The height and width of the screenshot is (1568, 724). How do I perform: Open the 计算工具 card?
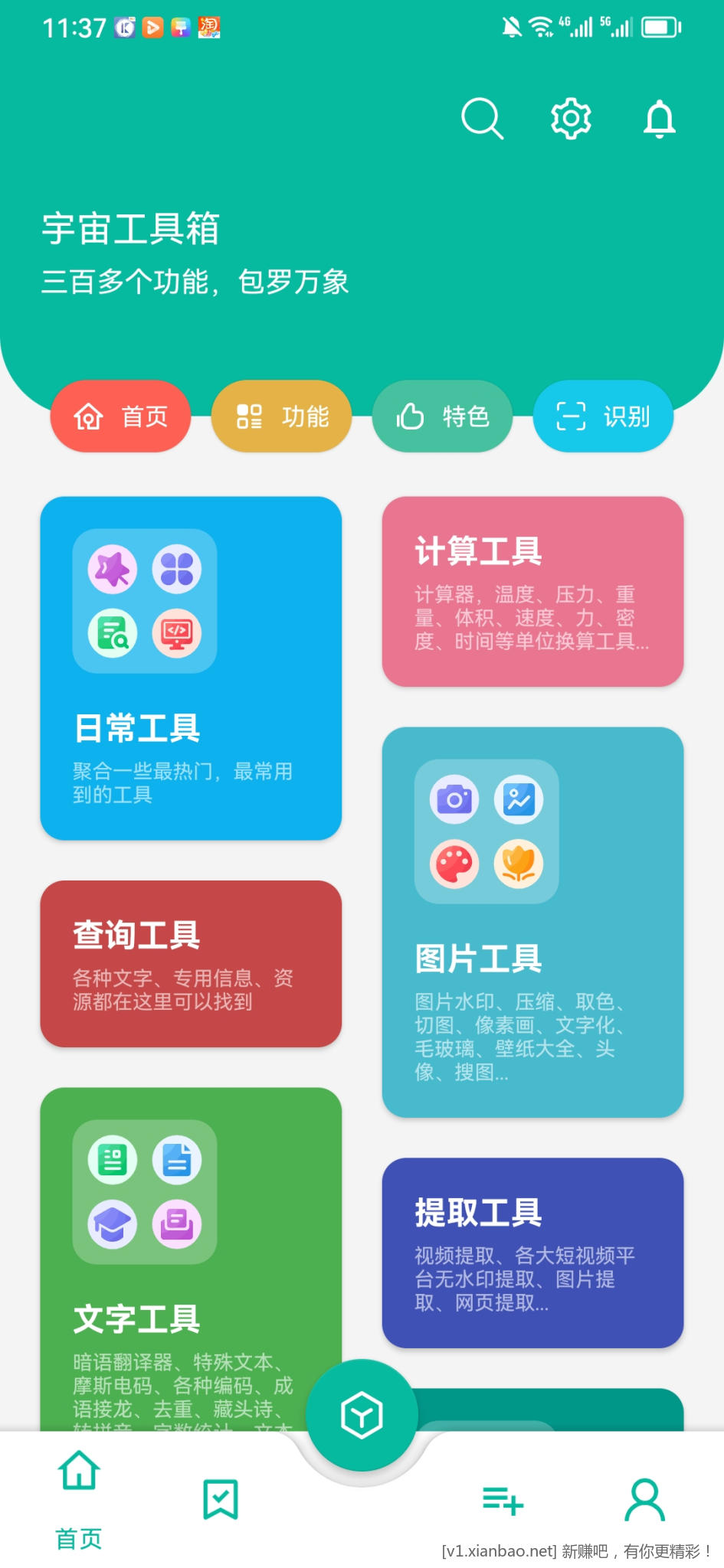click(532, 592)
